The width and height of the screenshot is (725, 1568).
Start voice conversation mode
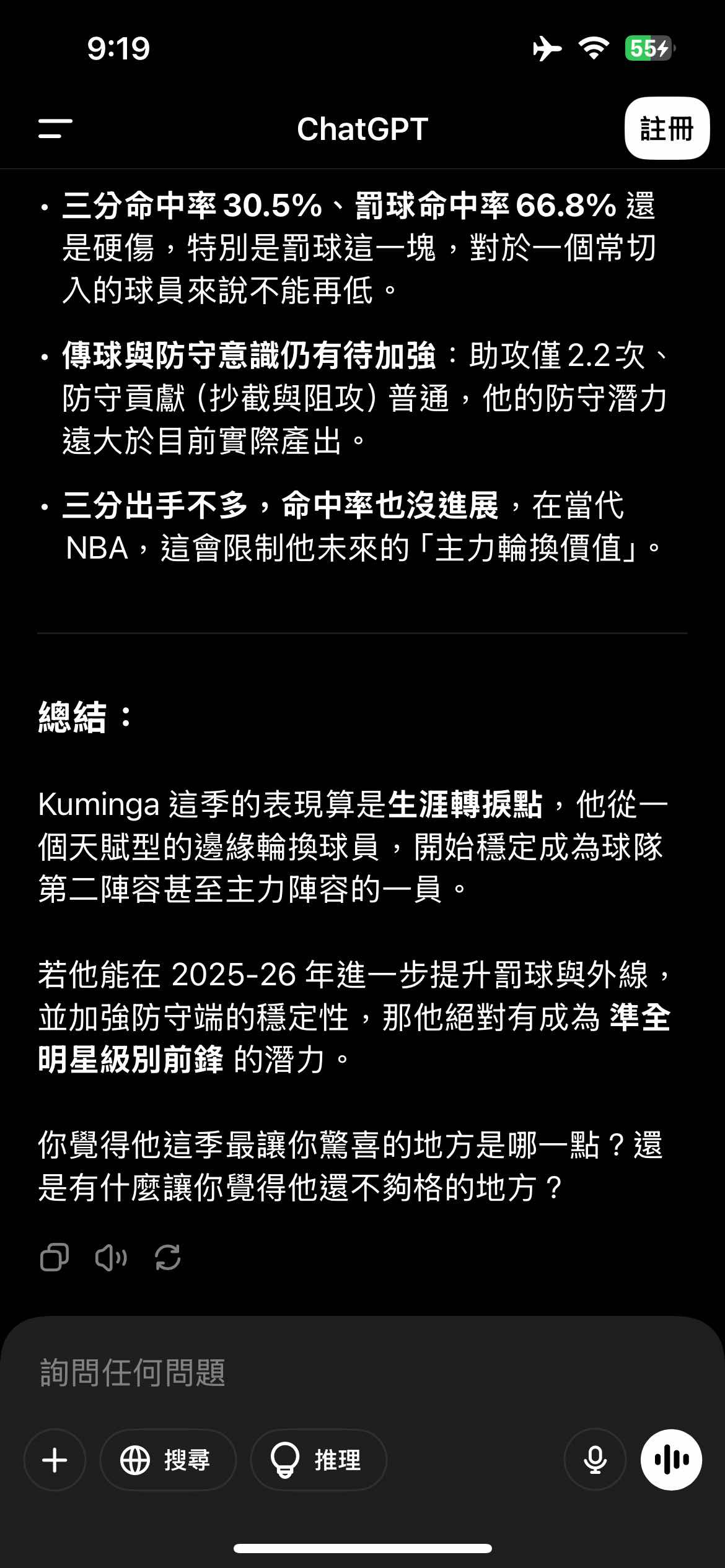[671, 1460]
